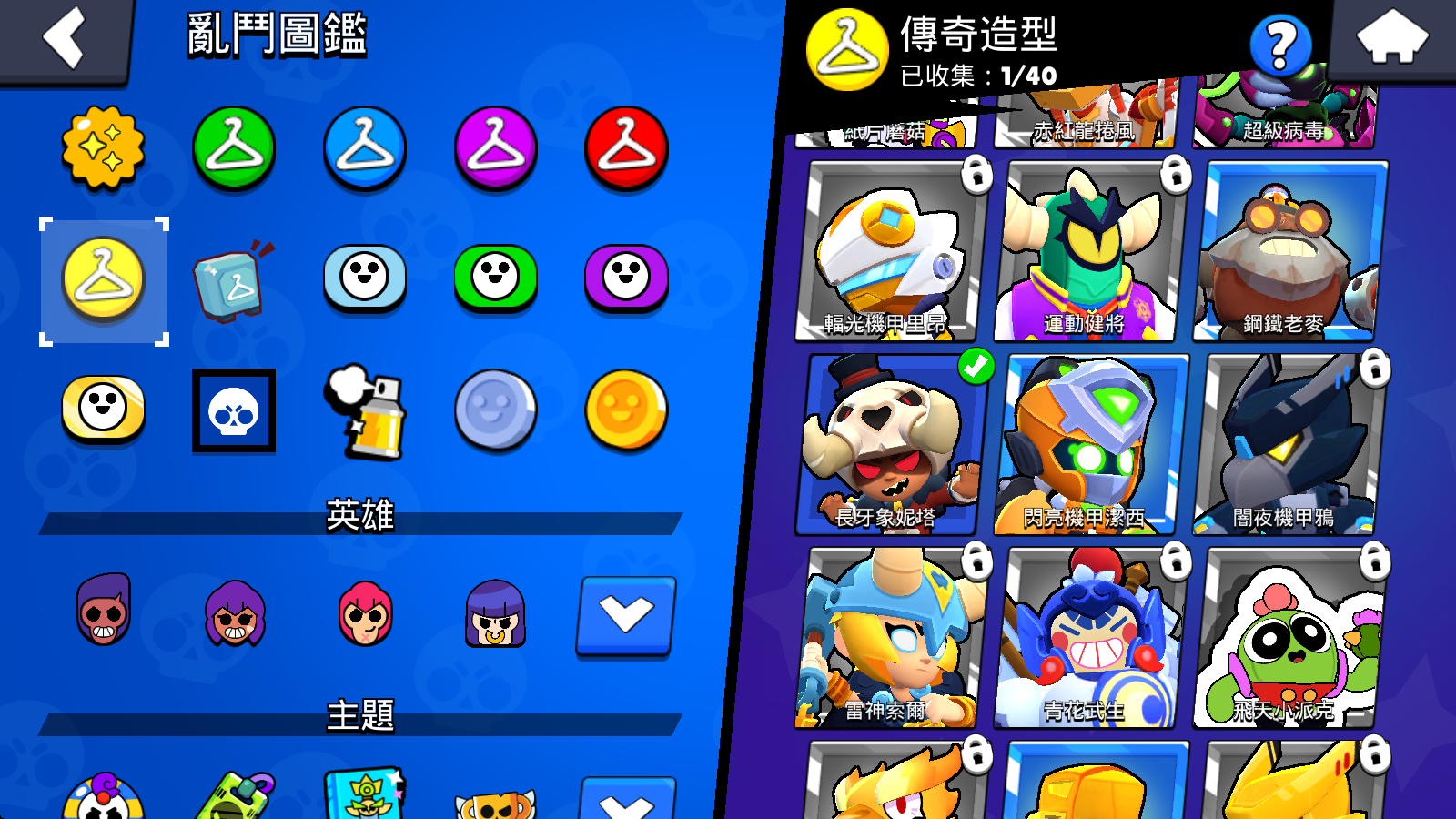Viewport: 1456px width, 819px height.
Task: Open the locked 運動健將 skin
Action: (1091, 252)
